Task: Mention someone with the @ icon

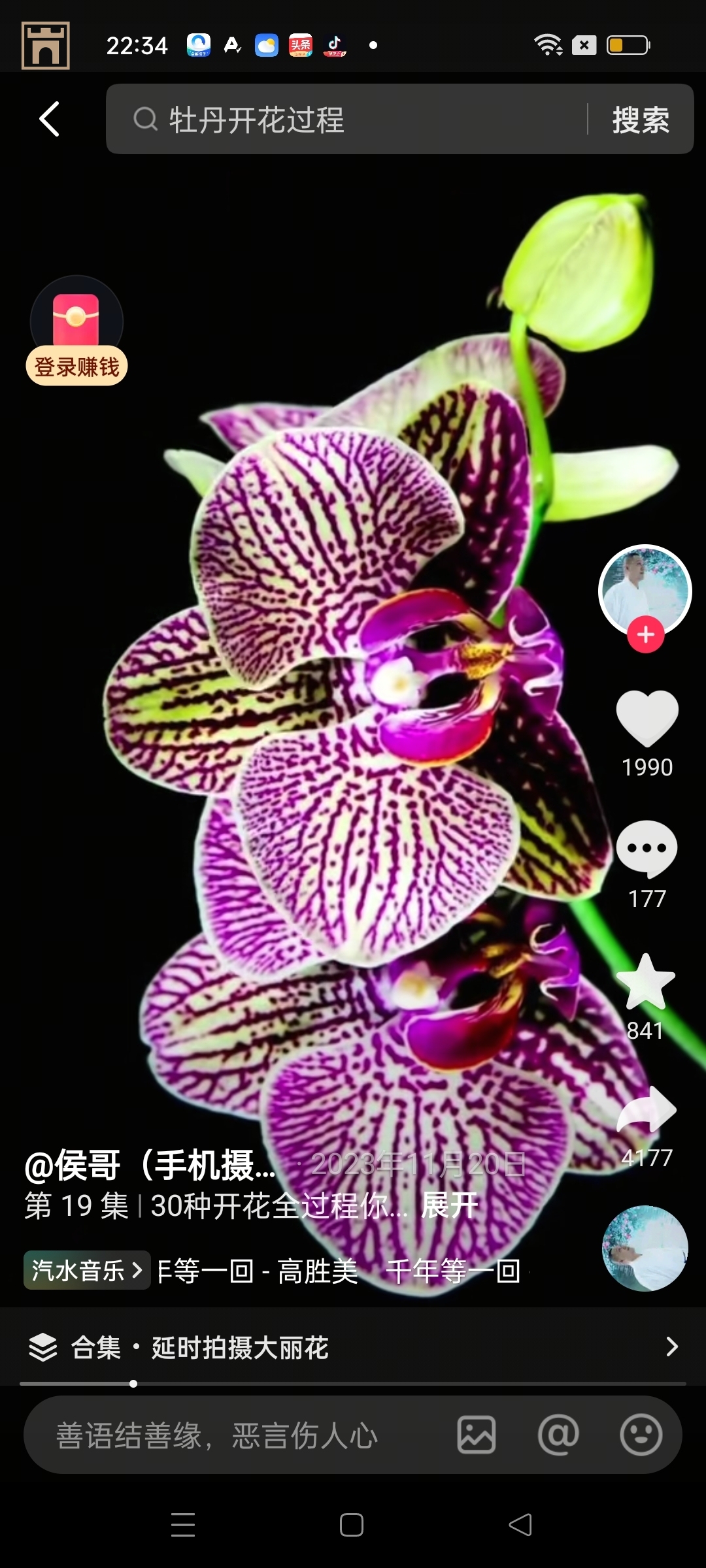Action: (x=558, y=1435)
